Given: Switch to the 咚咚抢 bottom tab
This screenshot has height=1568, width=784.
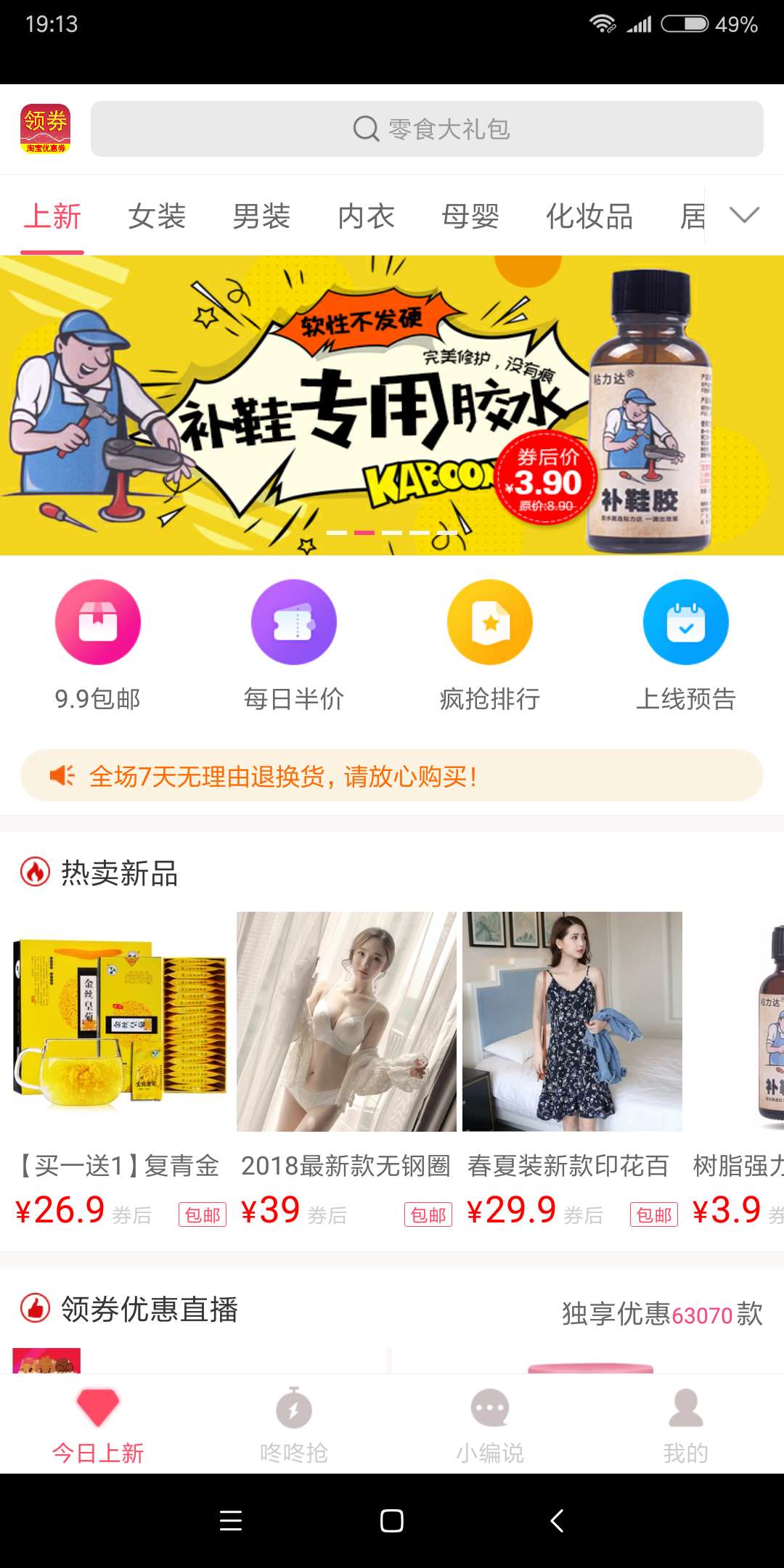Looking at the screenshot, I should pyautogui.click(x=294, y=1424).
